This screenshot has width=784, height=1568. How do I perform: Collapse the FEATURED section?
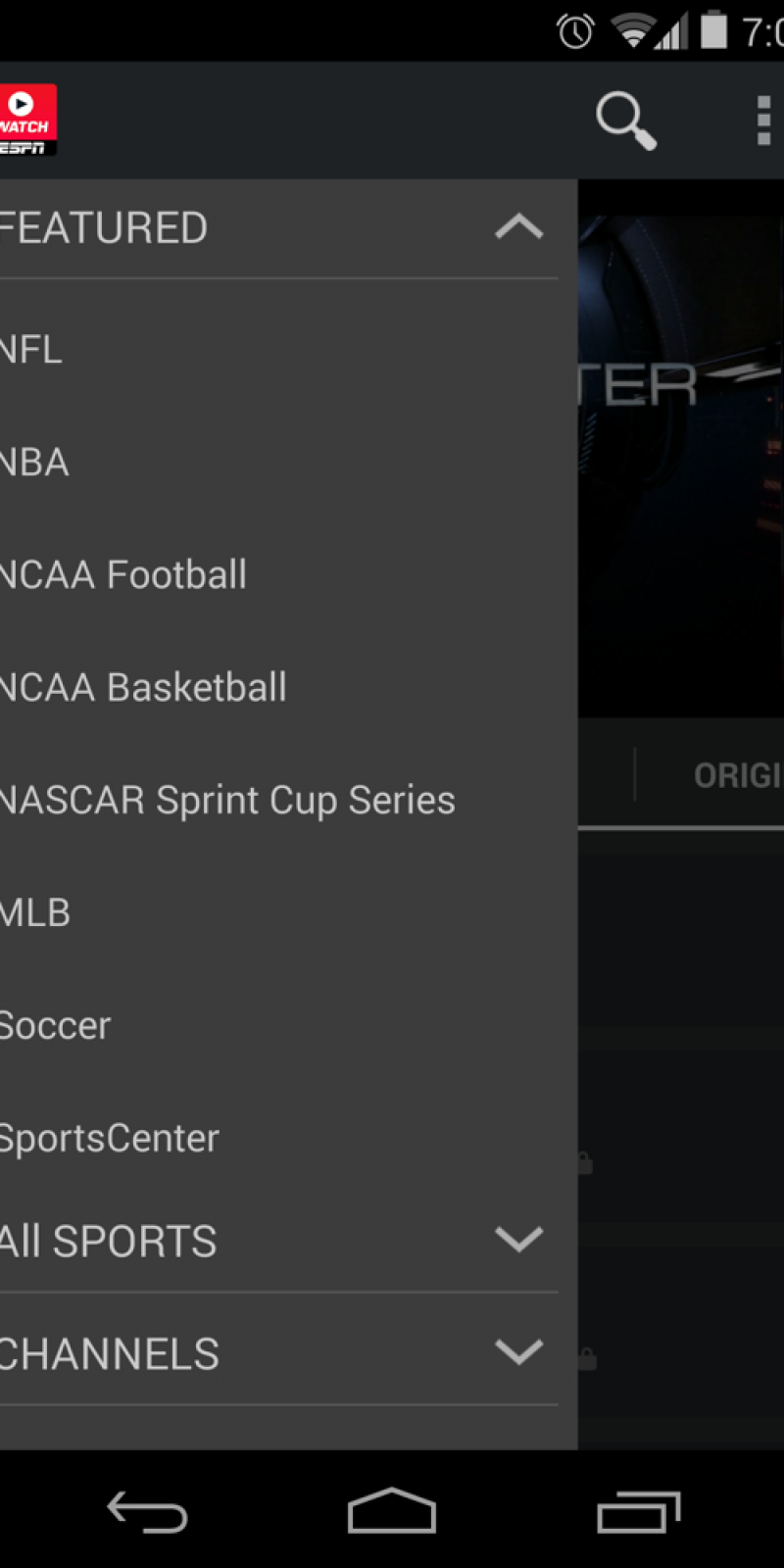click(x=518, y=227)
